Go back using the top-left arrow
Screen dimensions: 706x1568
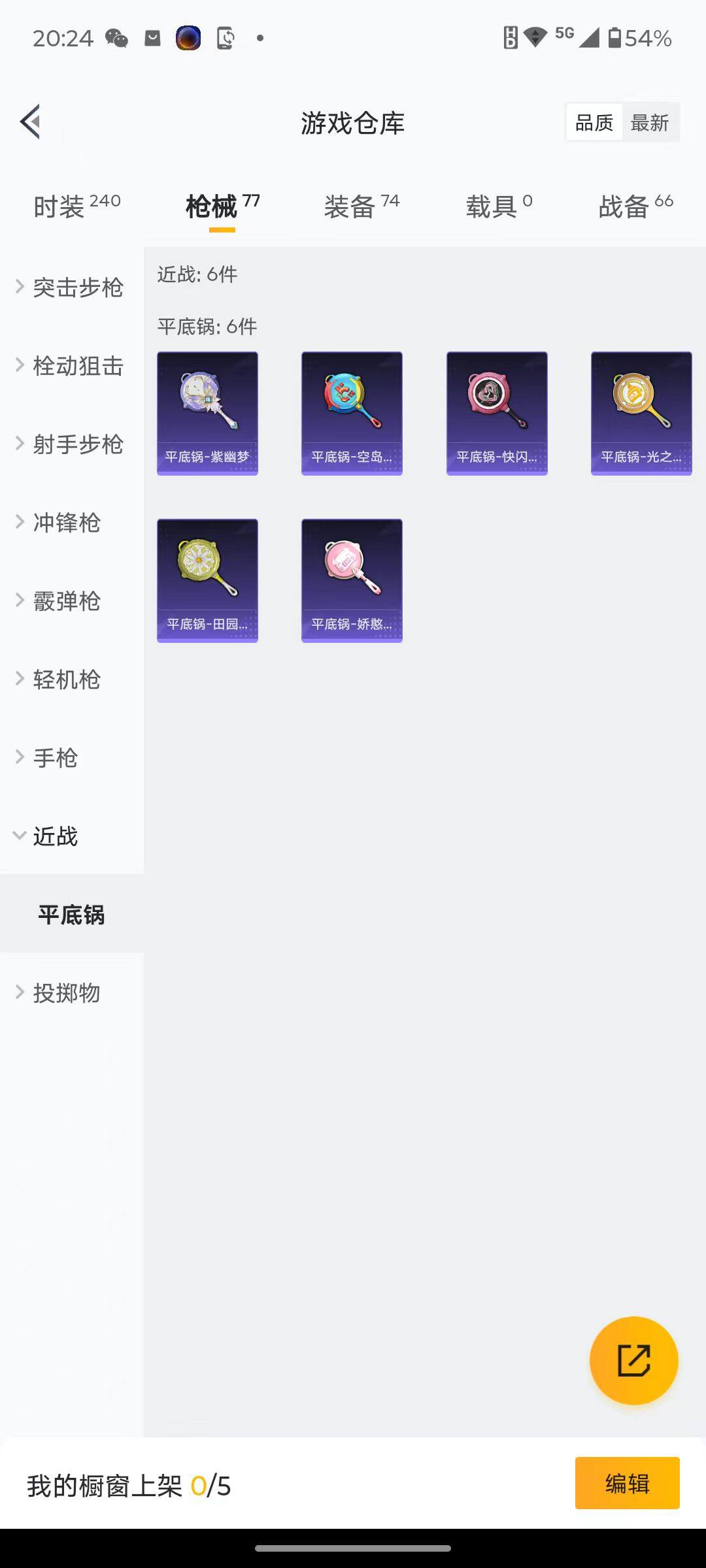pos(31,122)
